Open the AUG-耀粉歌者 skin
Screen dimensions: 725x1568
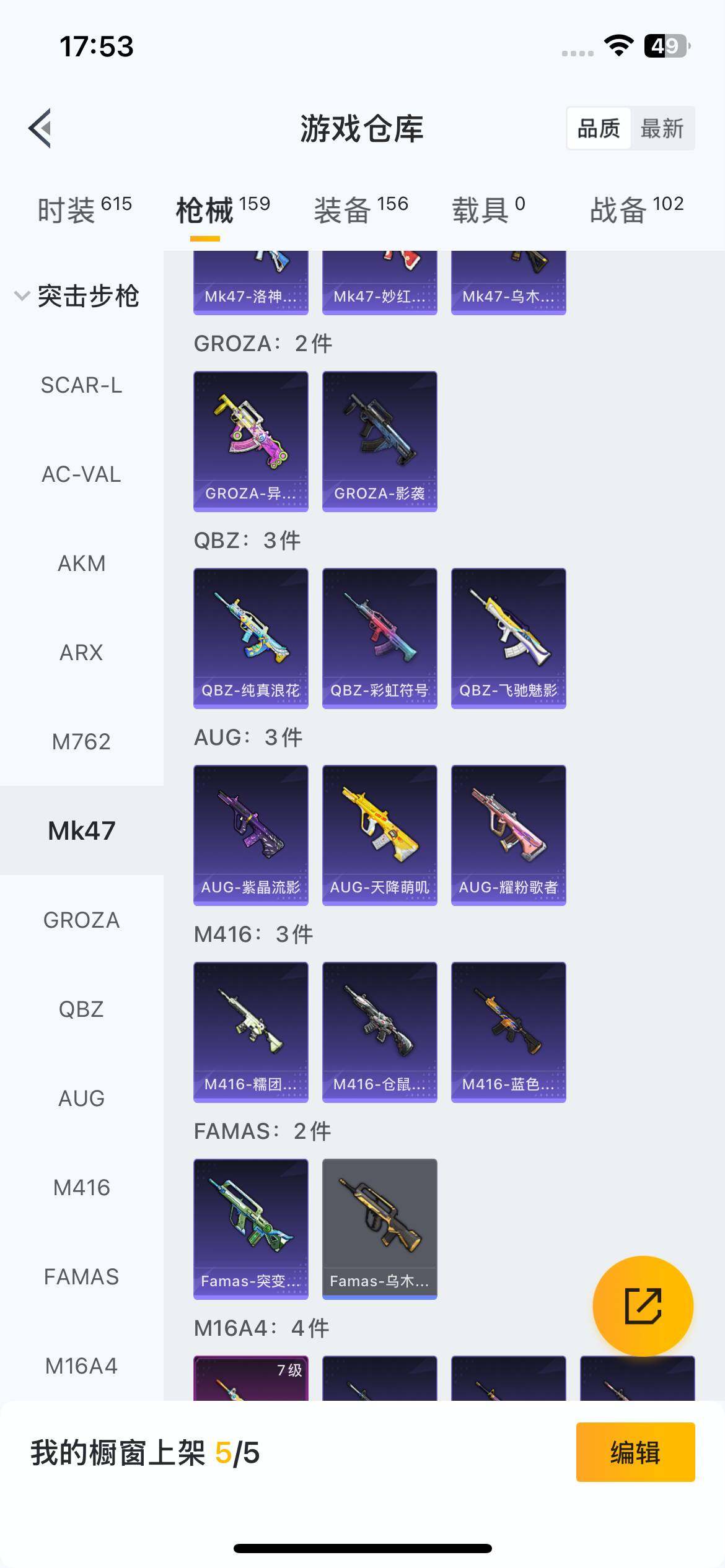(508, 835)
